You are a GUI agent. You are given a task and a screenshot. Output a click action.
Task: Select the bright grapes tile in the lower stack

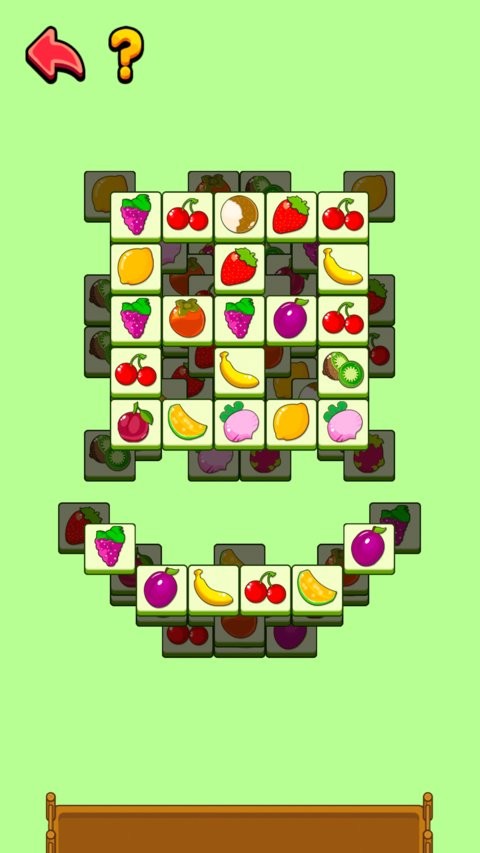pyautogui.click(x=110, y=548)
